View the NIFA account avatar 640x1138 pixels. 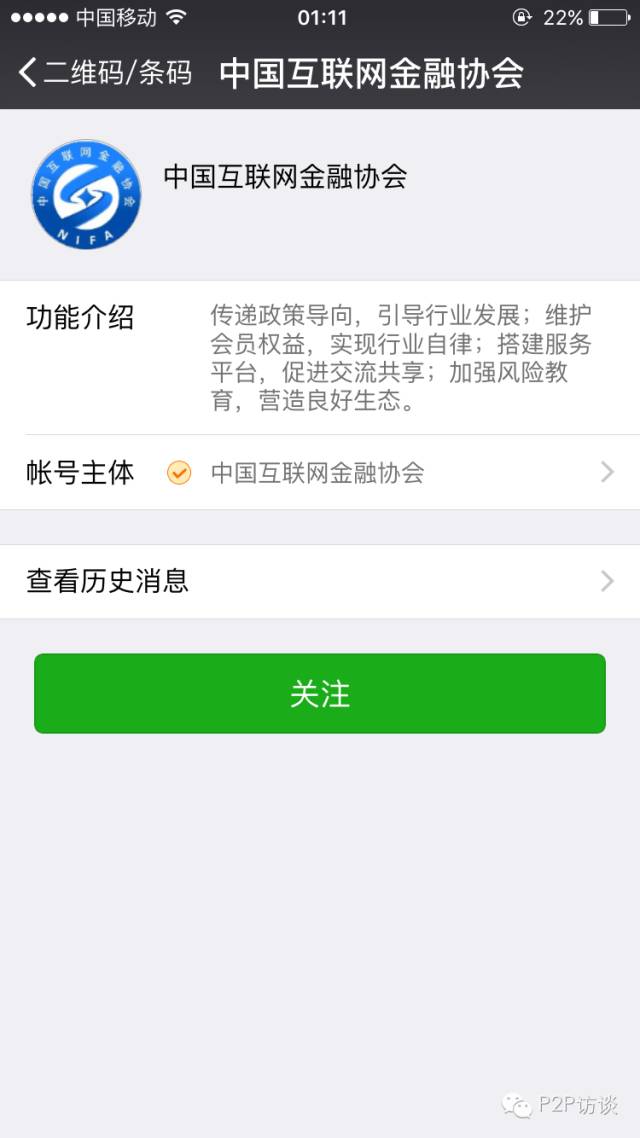click(86, 195)
